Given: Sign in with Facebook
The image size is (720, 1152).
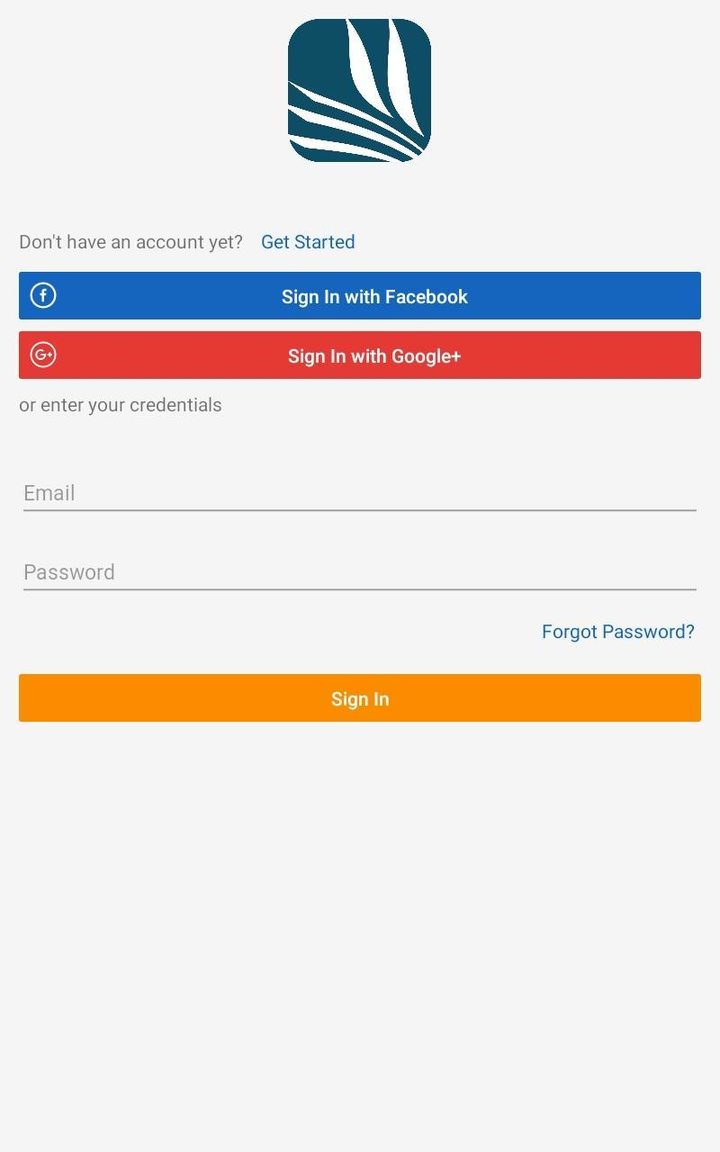Looking at the screenshot, I should point(360,296).
